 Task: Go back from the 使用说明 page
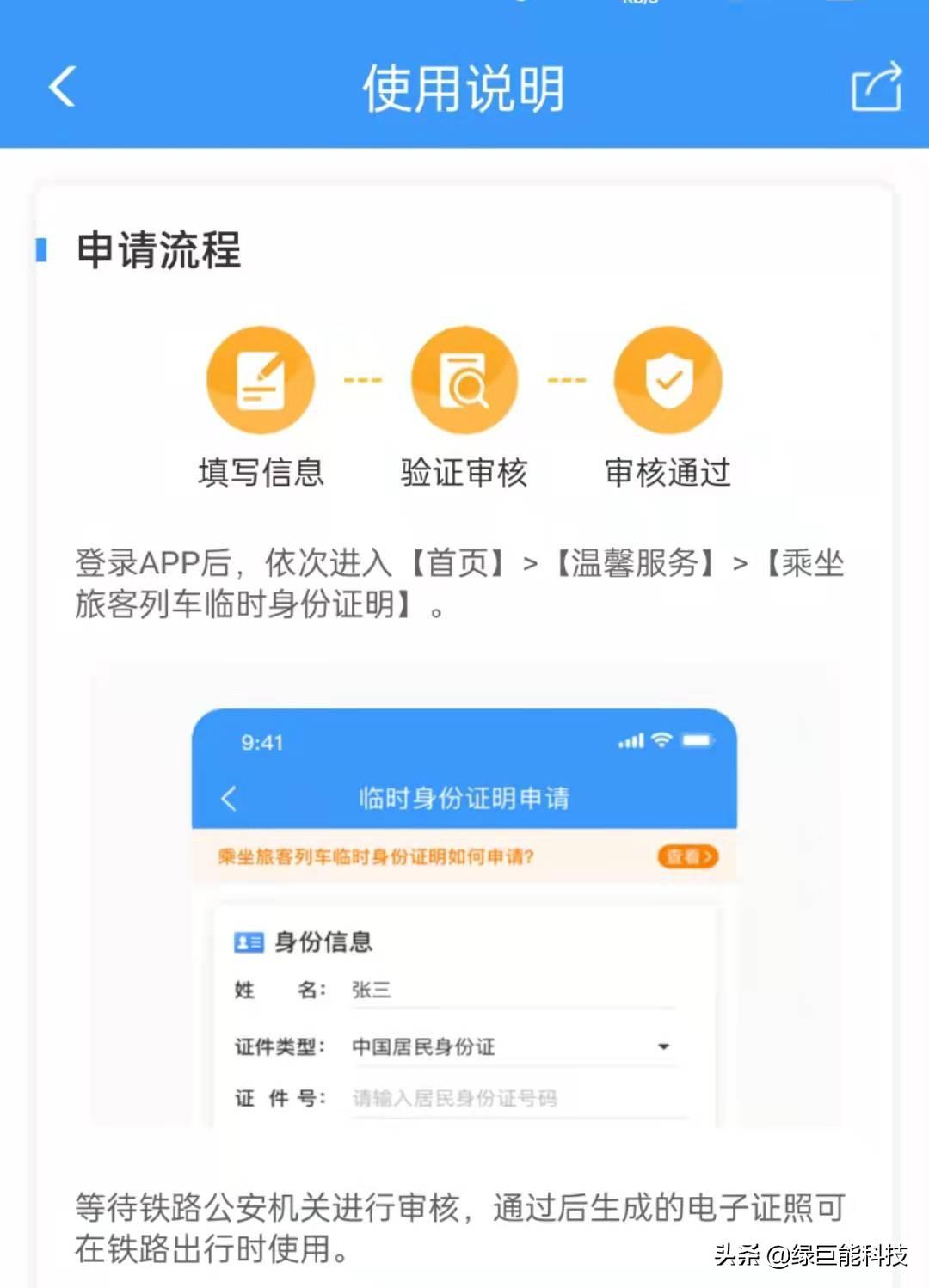tap(62, 87)
